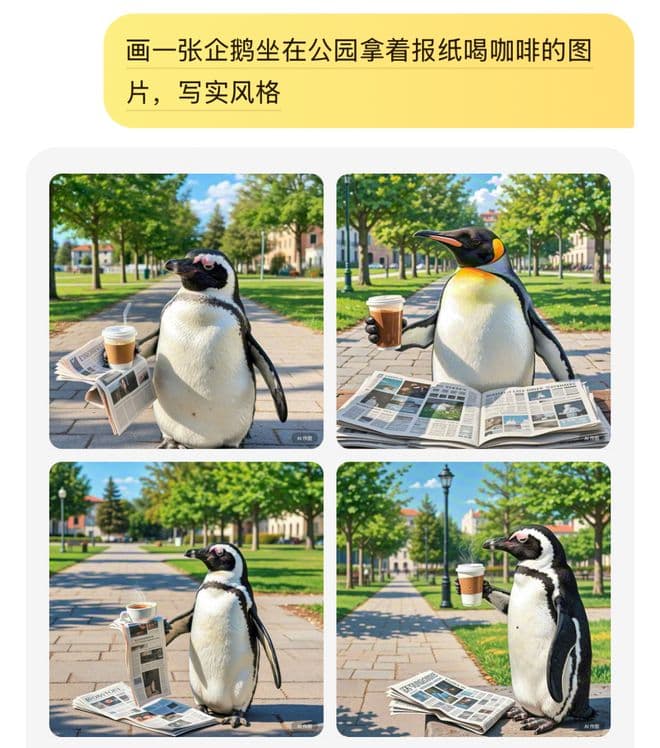This screenshot has height=748, width=660.
Task: Open the penguin with coffee cup on newspaper image
Action: [x=186, y=598]
